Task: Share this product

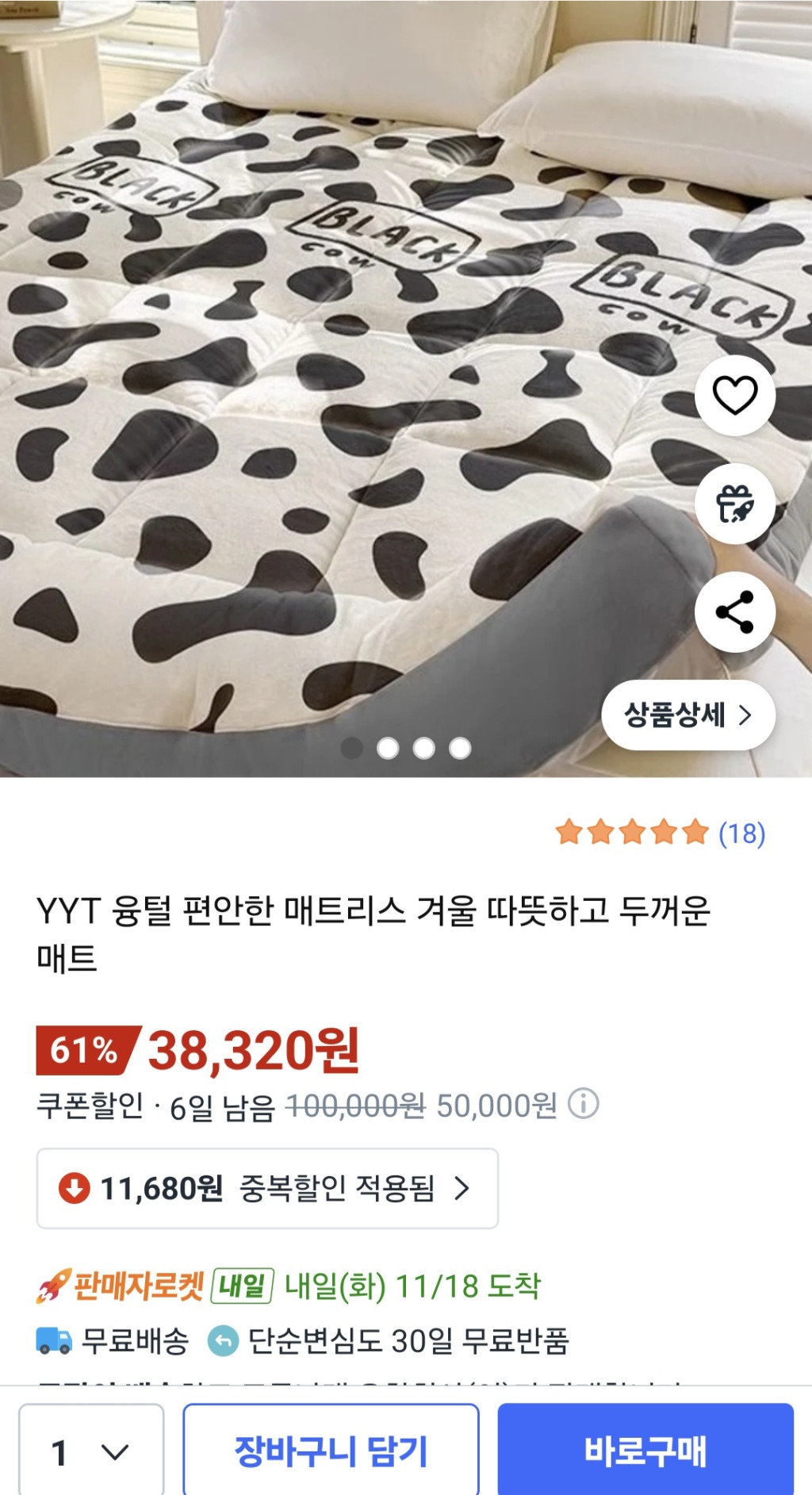Action: click(734, 612)
